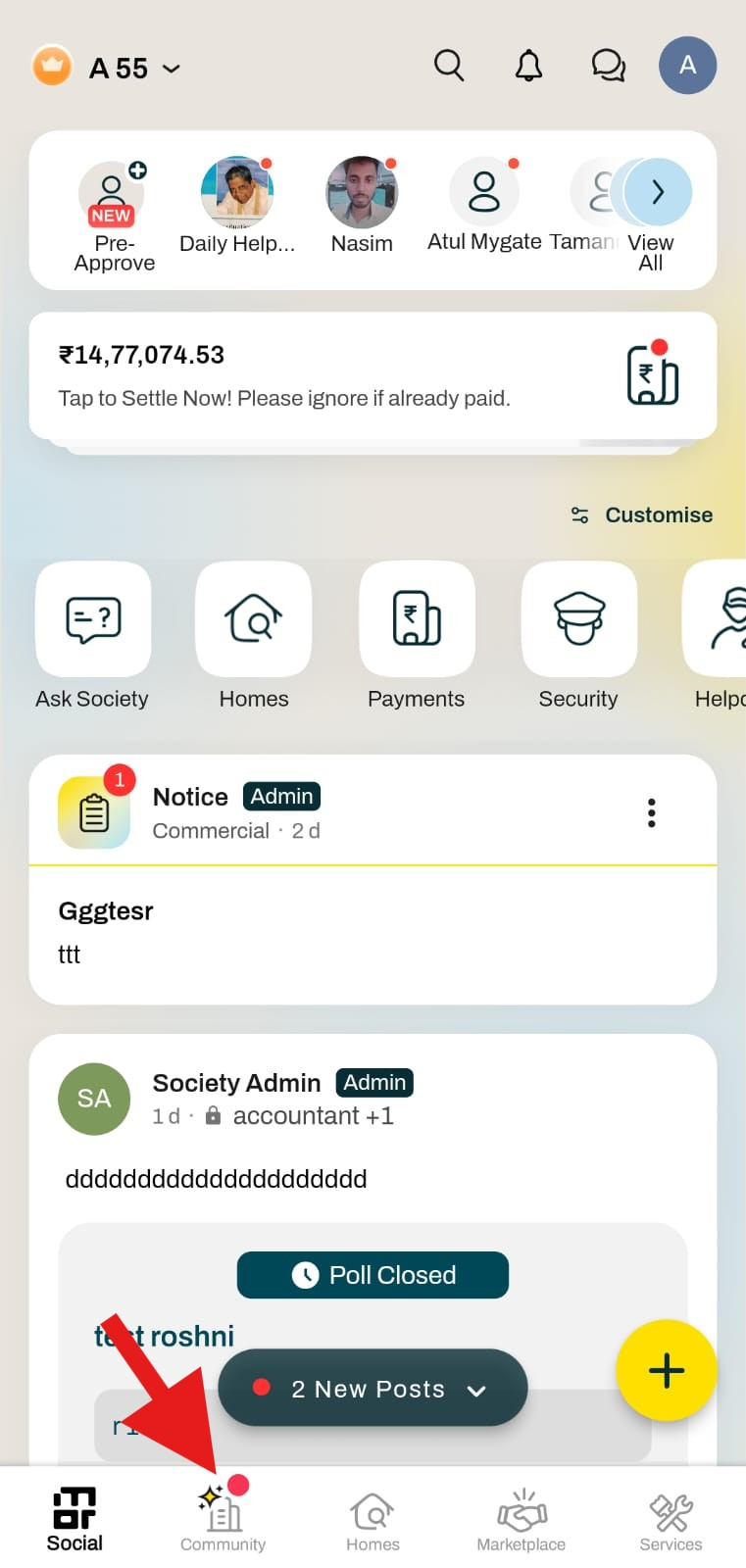Open the Notice overflow menu
This screenshot has height=1568, width=746.
pyautogui.click(x=651, y=812)
